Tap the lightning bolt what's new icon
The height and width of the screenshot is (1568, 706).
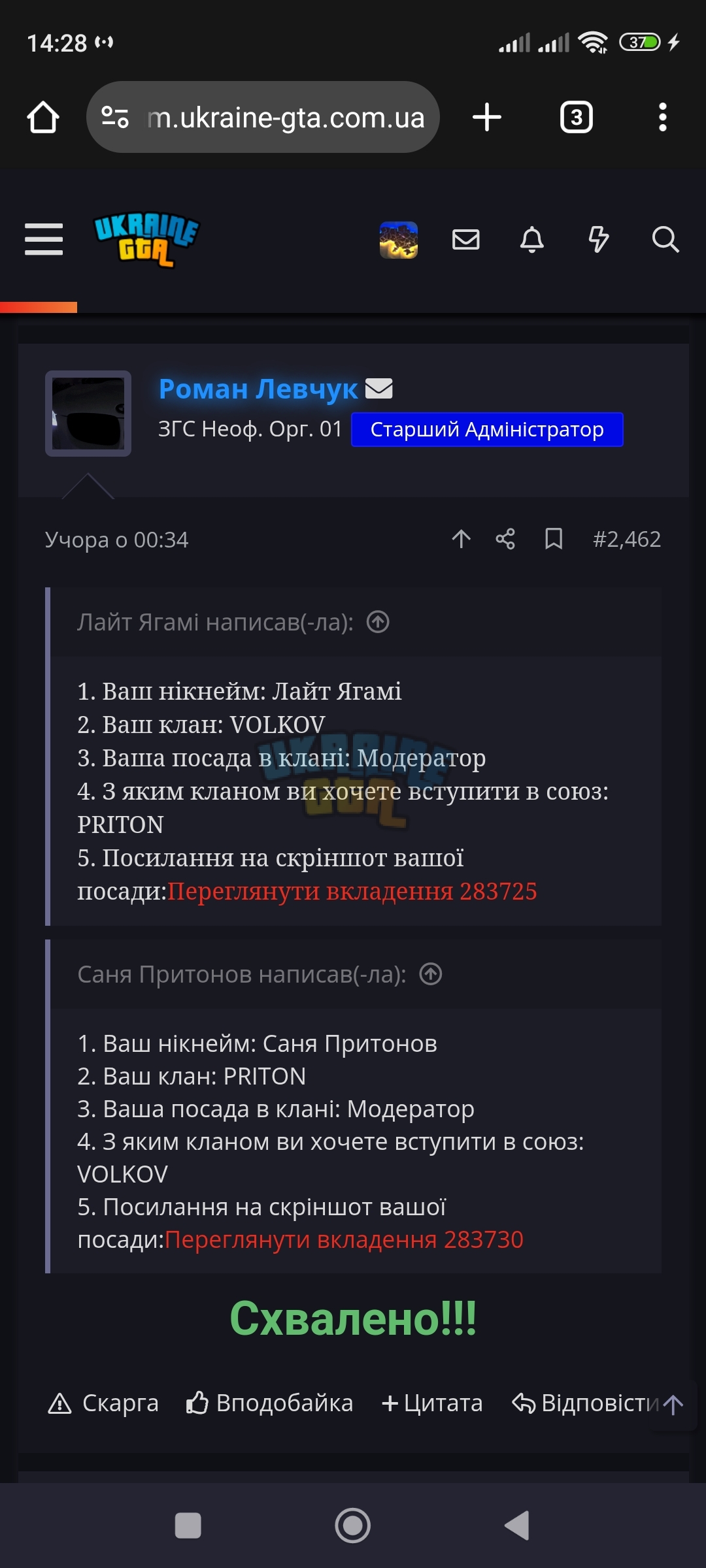point(598,239)
